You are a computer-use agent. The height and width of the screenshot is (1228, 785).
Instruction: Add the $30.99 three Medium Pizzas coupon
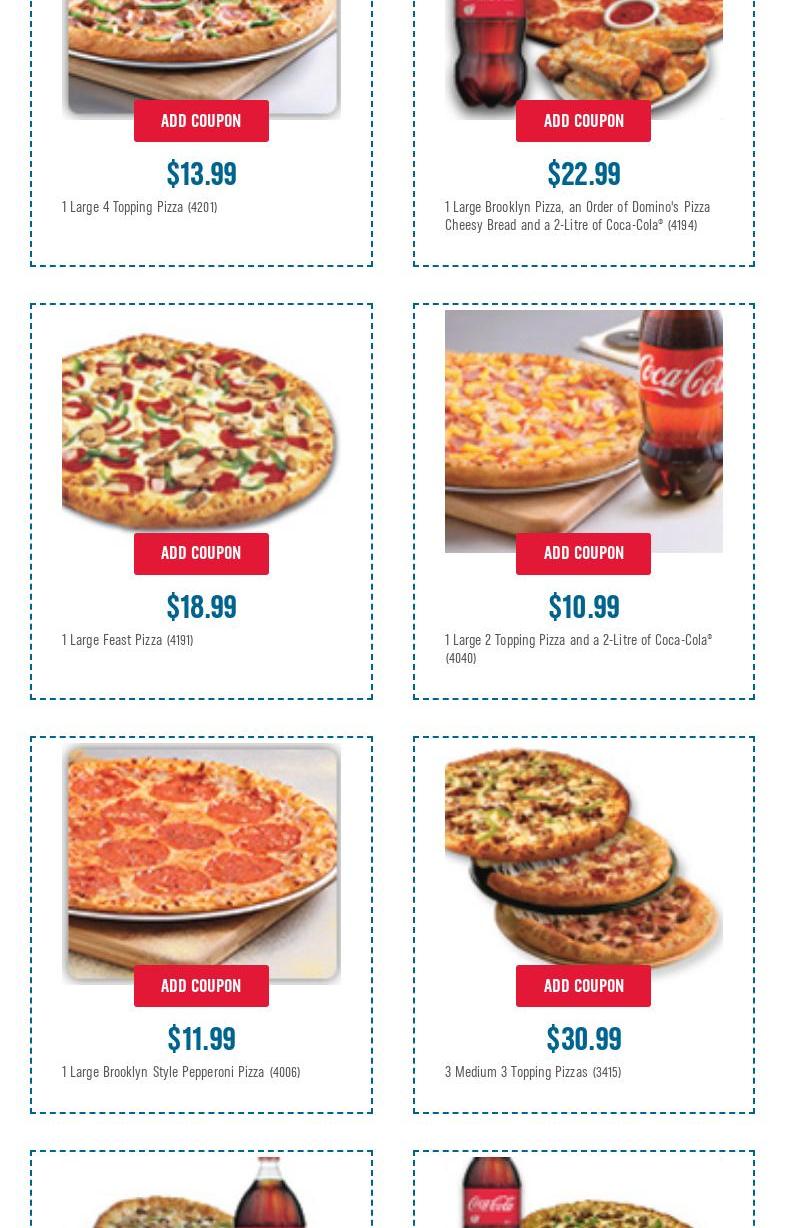click(x=583, y=986)
